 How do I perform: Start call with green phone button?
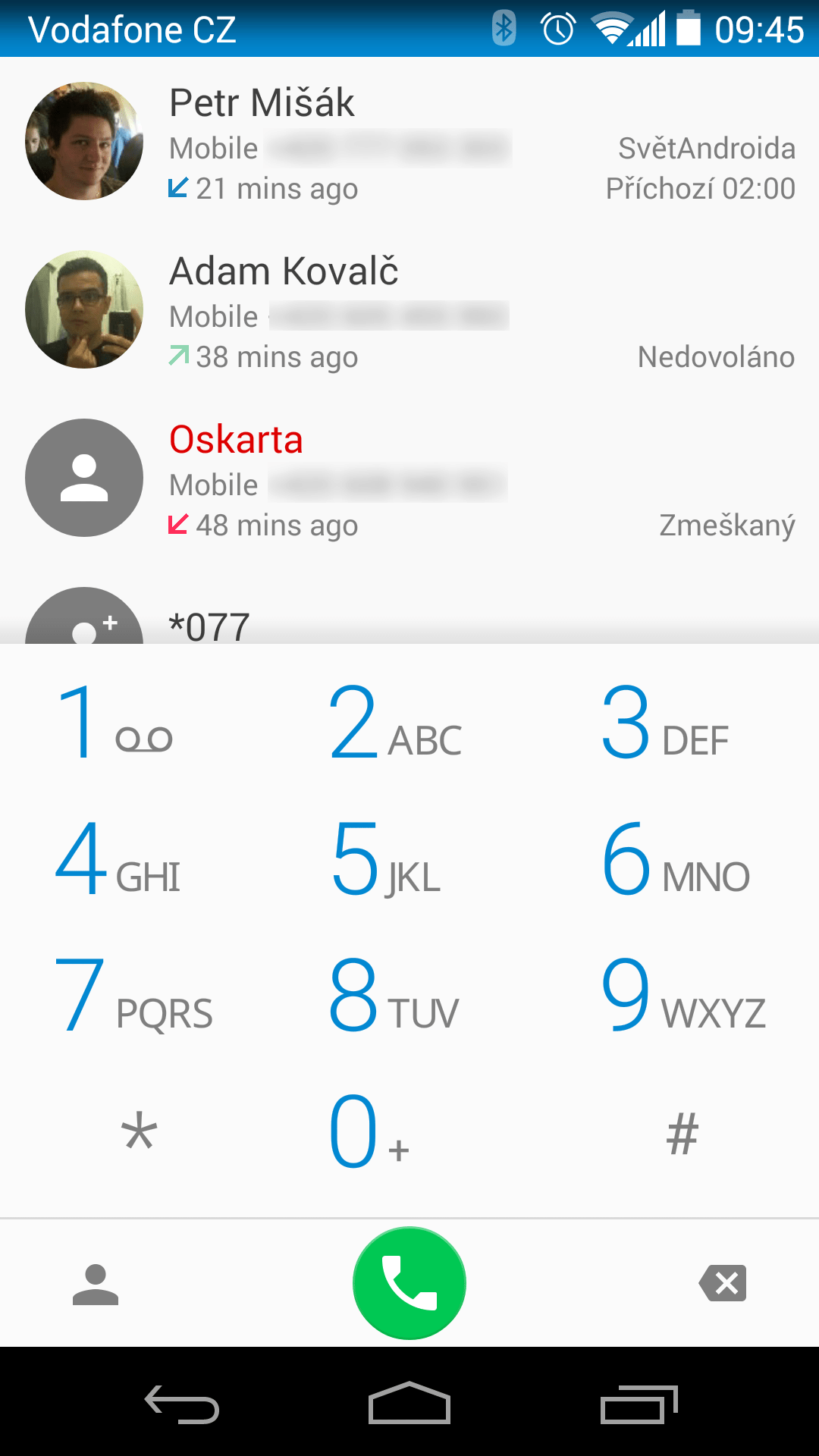click(x=409, y=1283)
